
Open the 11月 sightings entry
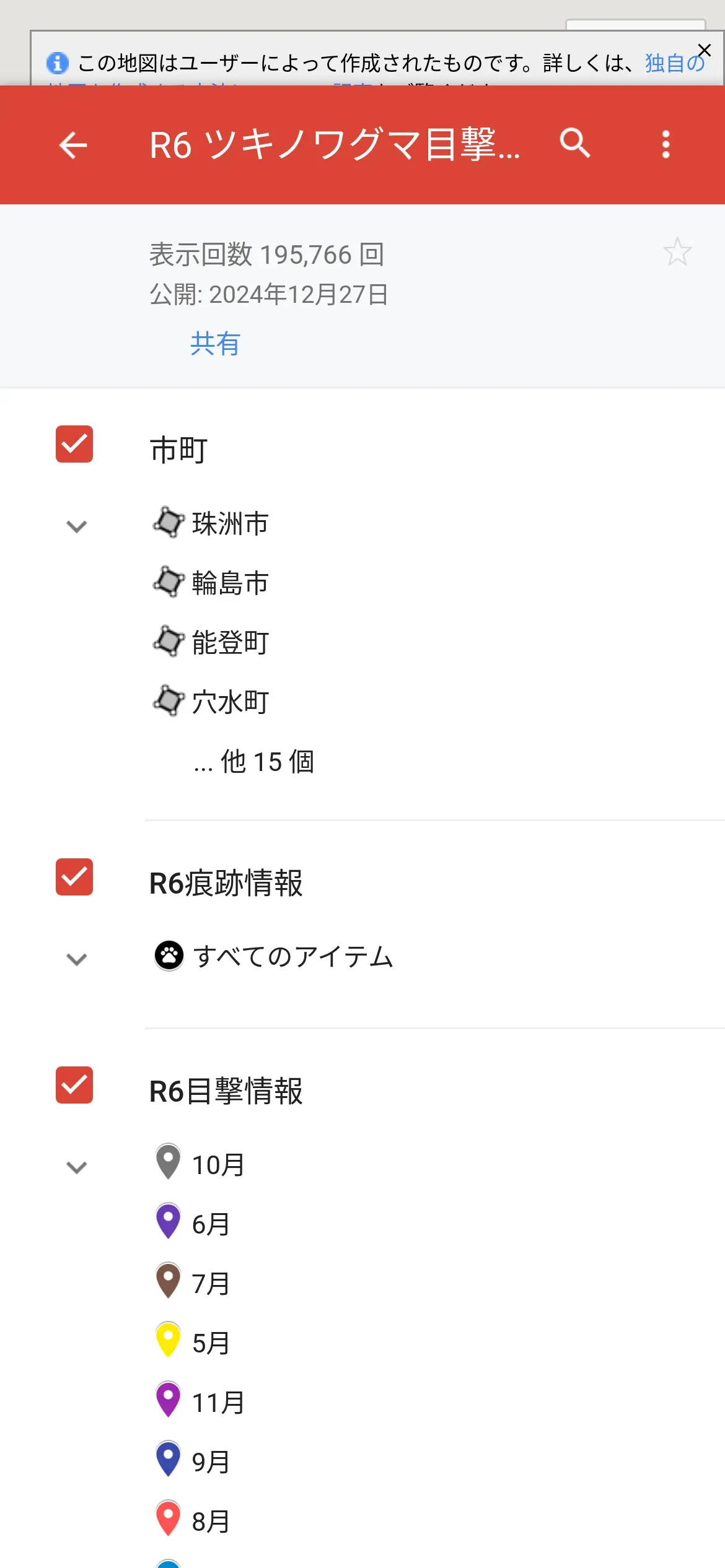200,1401
